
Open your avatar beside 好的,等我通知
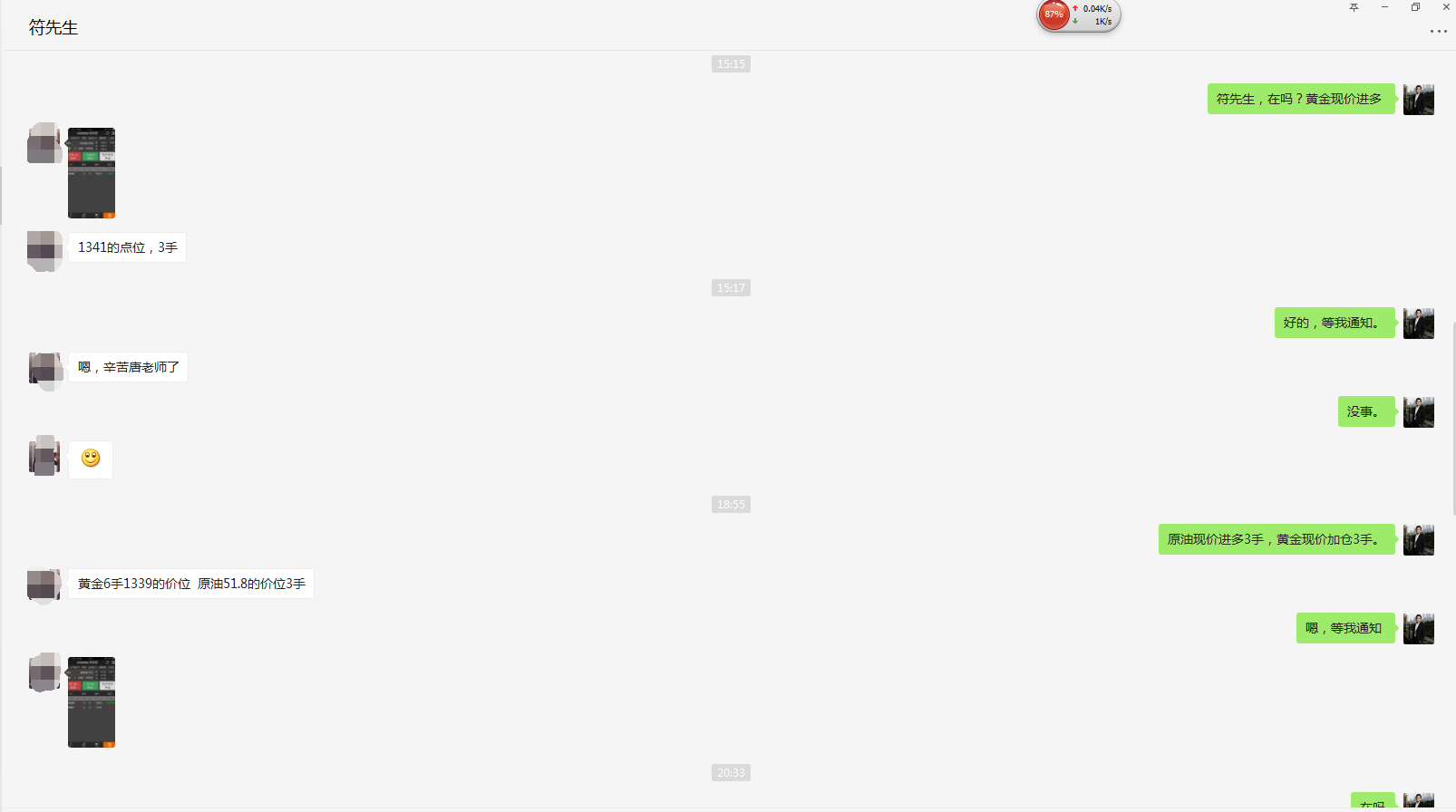pyautogui.click(x=1418, y=324)
